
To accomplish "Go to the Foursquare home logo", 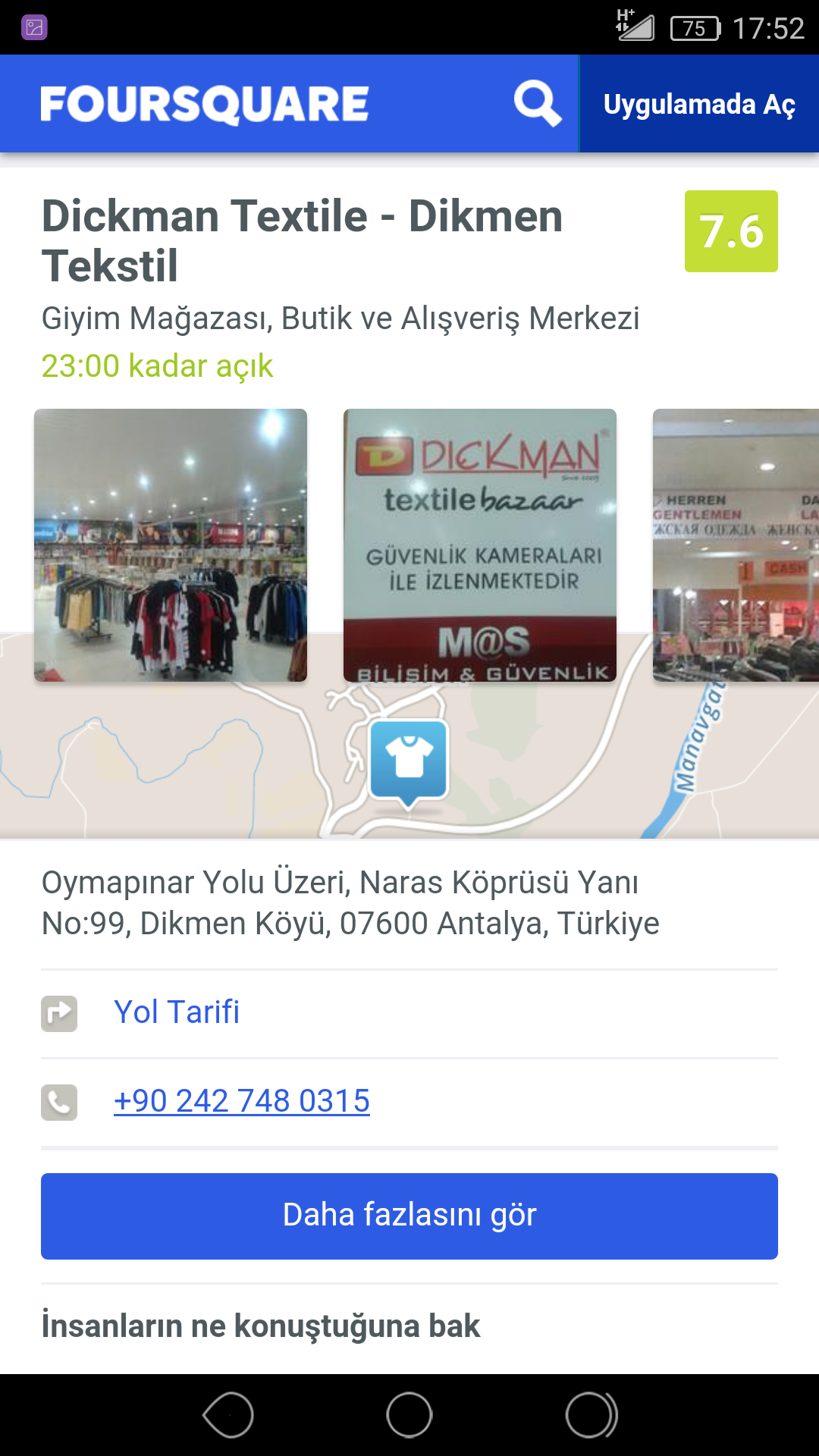I will (205, 104).
